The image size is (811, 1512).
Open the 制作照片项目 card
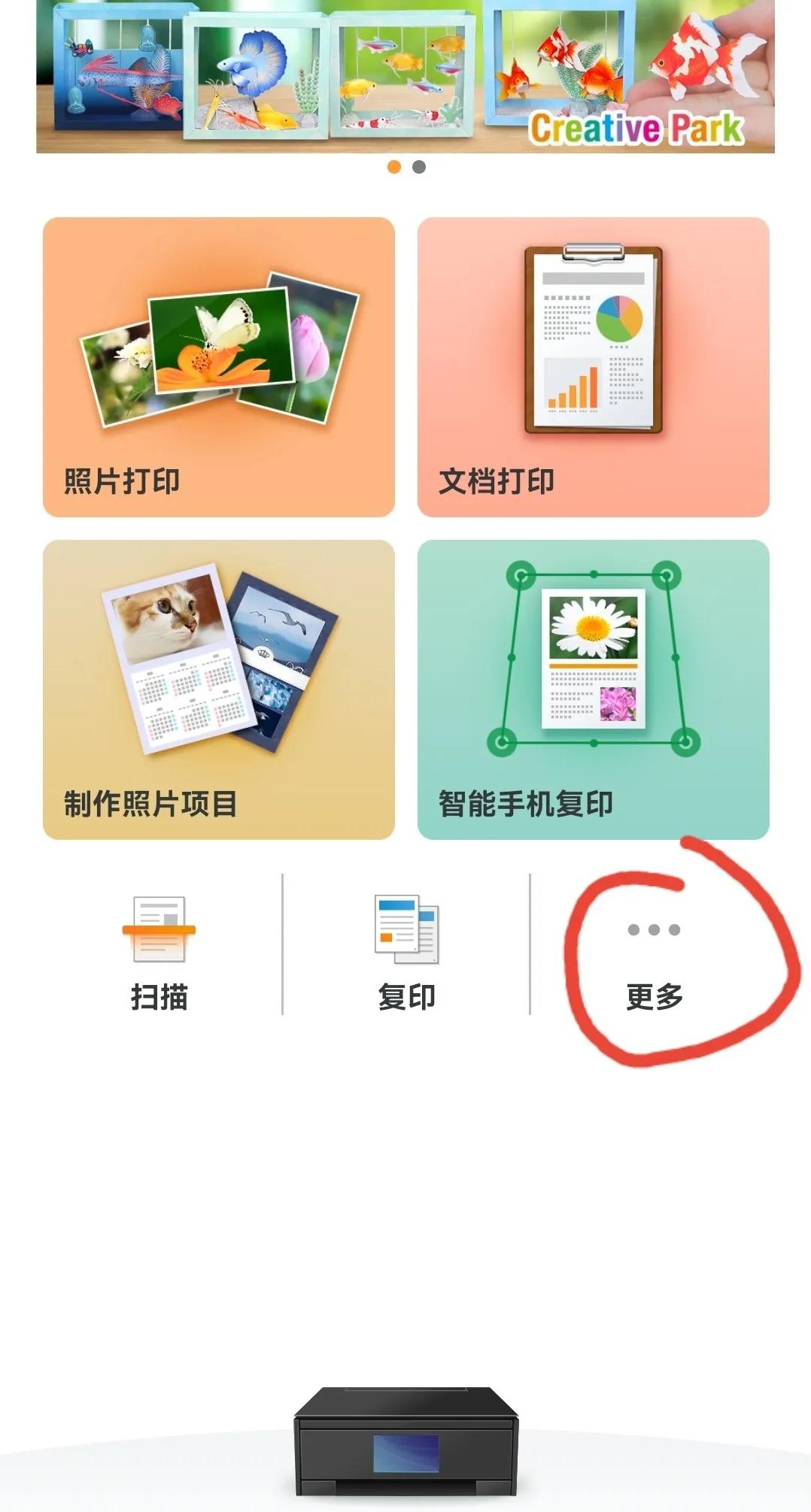(219, 689)
